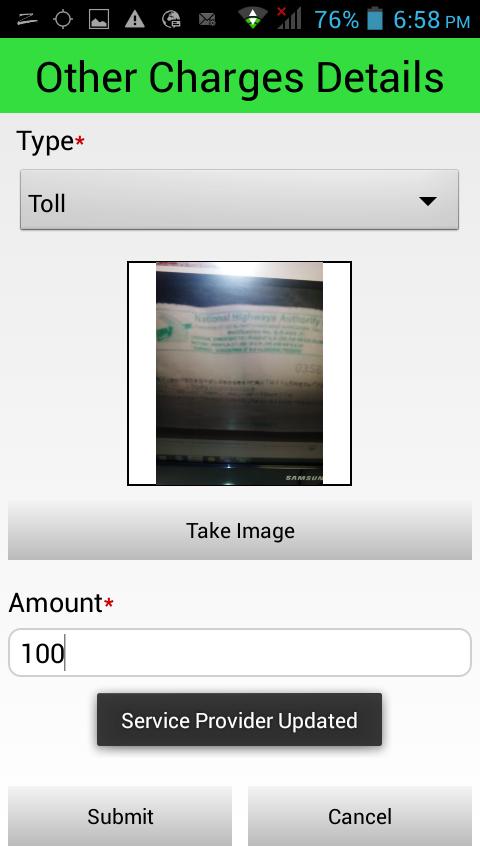Focus the Amount field containing 100

240,652
